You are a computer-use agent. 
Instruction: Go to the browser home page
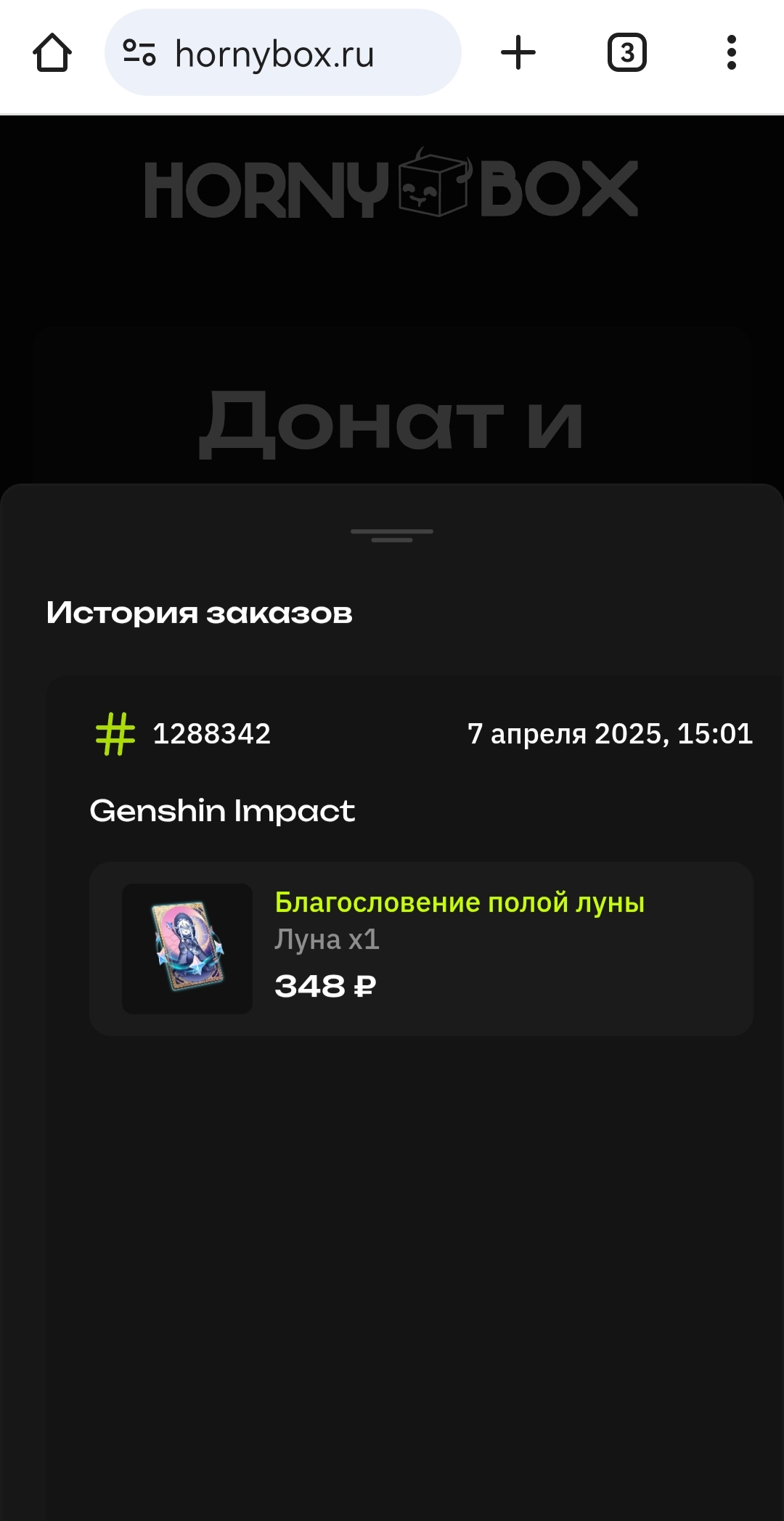click(x=52, y=53)
